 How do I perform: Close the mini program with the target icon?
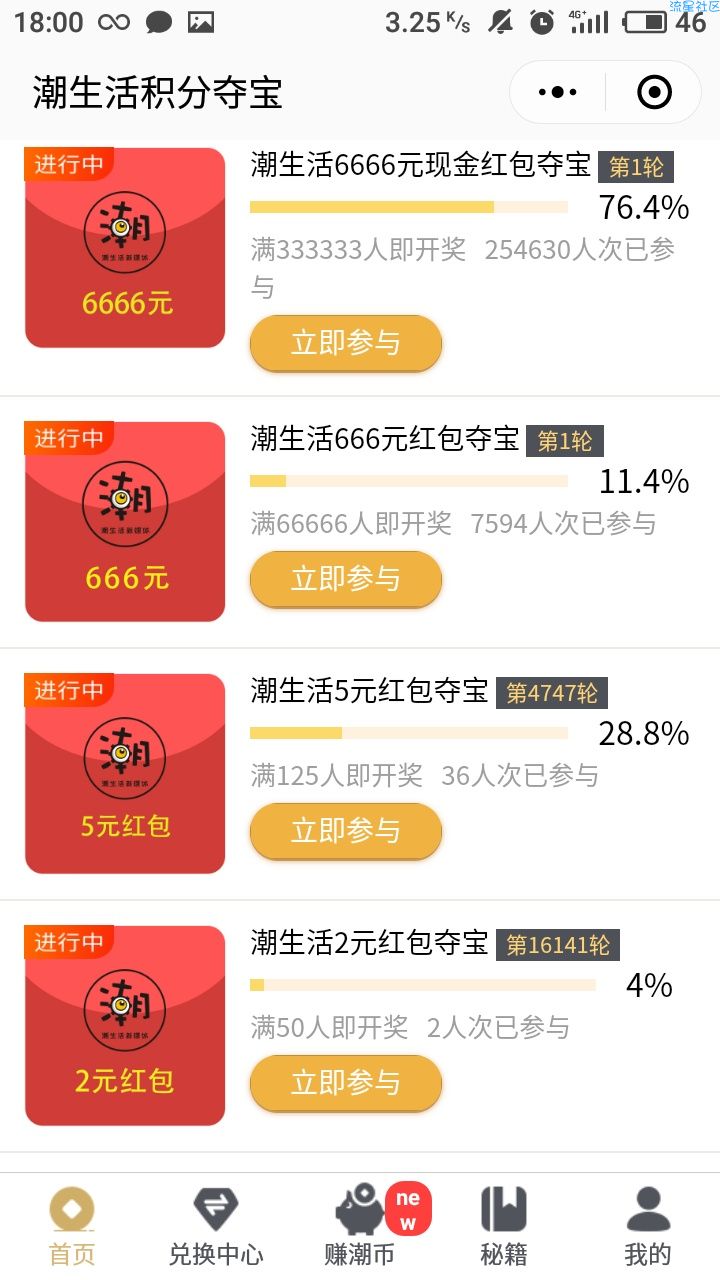[x=654, y=93]
